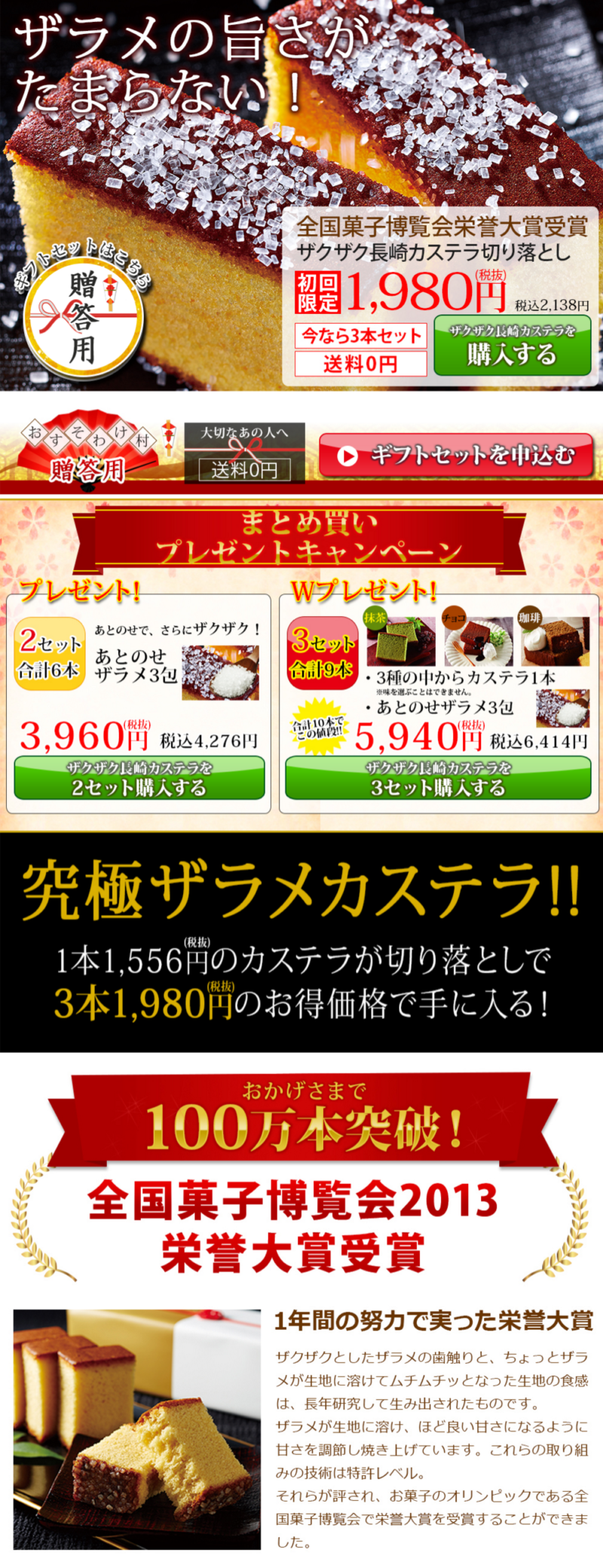Apply via ギフトセットを申込む button

(456, 456)
